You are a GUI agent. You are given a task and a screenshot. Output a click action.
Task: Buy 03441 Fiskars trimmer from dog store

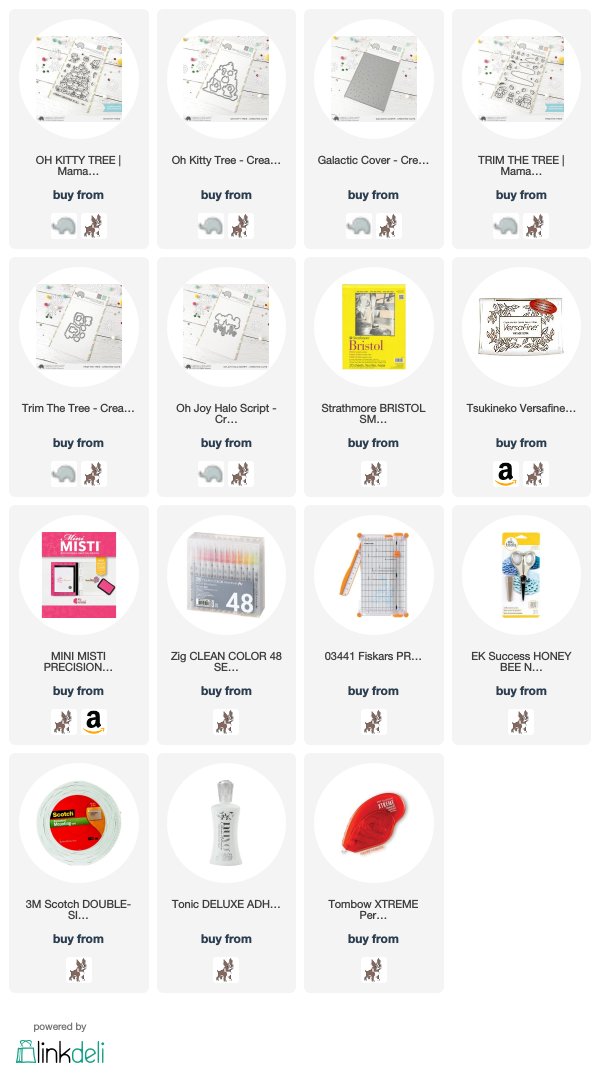pyautogui.click(x=374, y=721)
